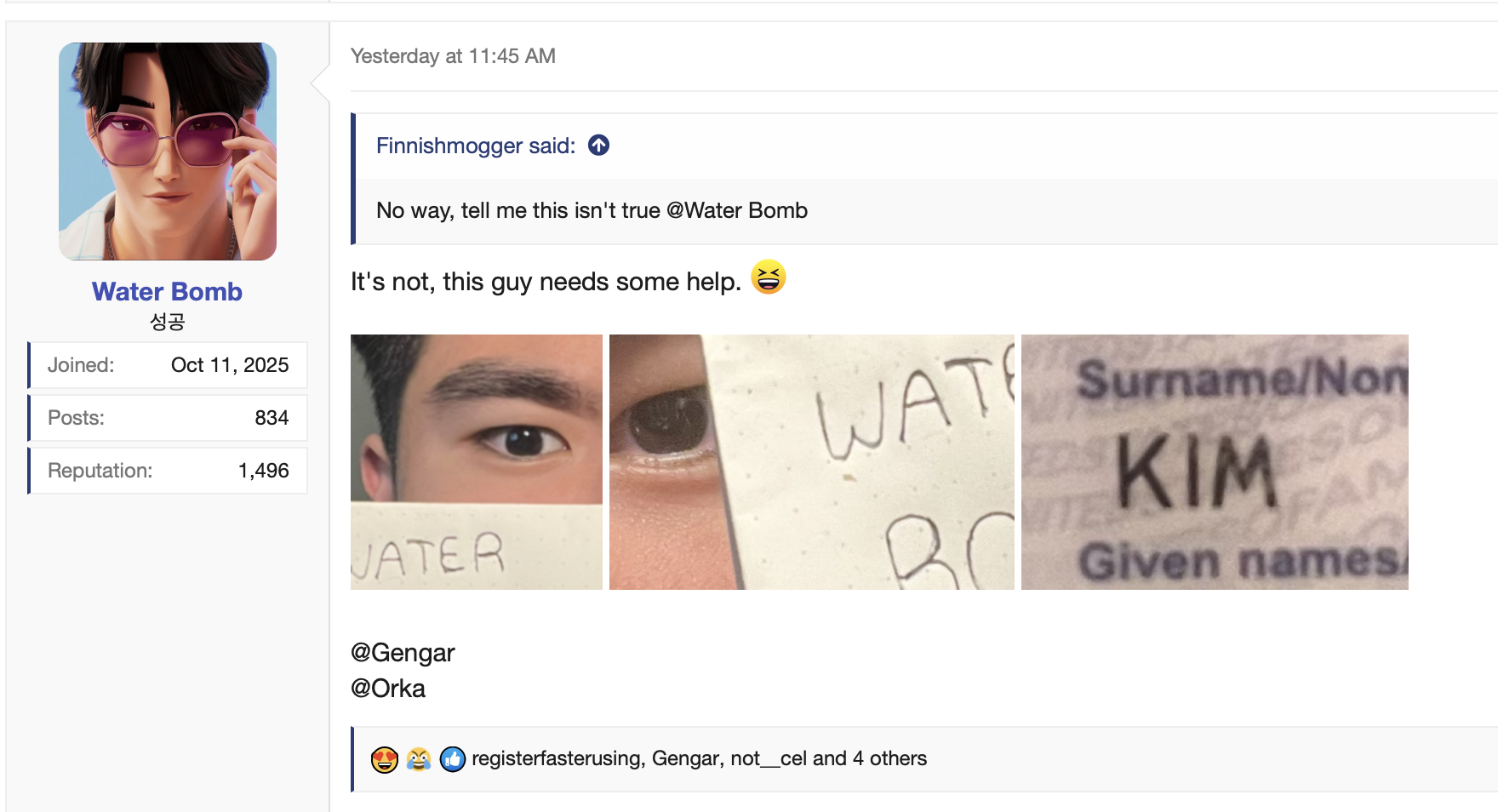Open the @Orka mention
The image size is (1498, 812).
click(x=388, y=689)
